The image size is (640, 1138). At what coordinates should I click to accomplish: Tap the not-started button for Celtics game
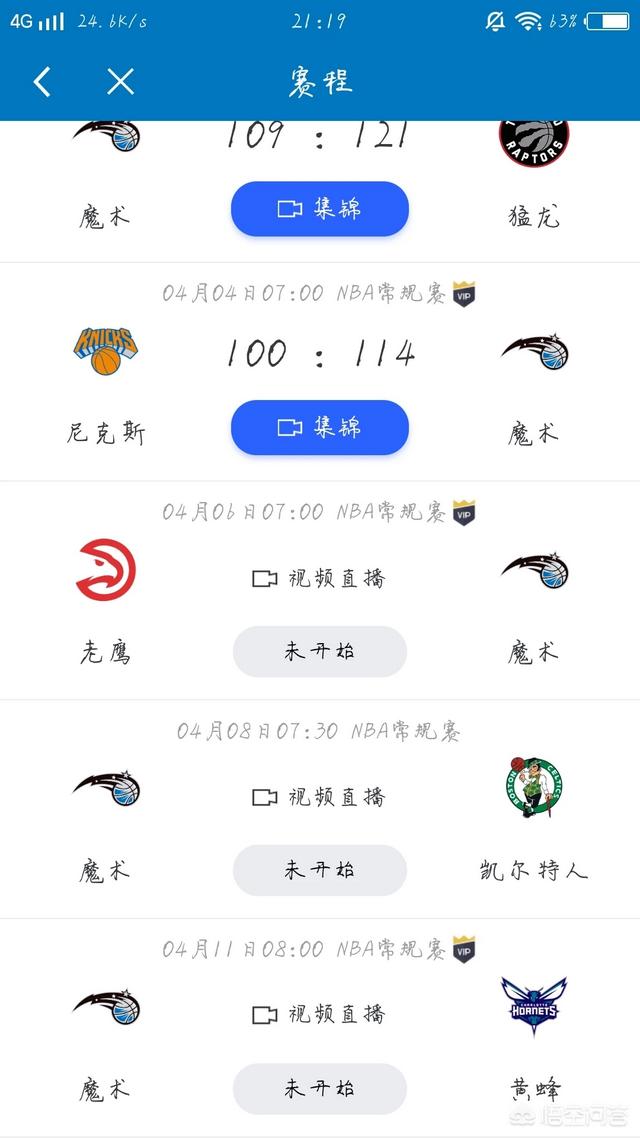coord(320,870)
